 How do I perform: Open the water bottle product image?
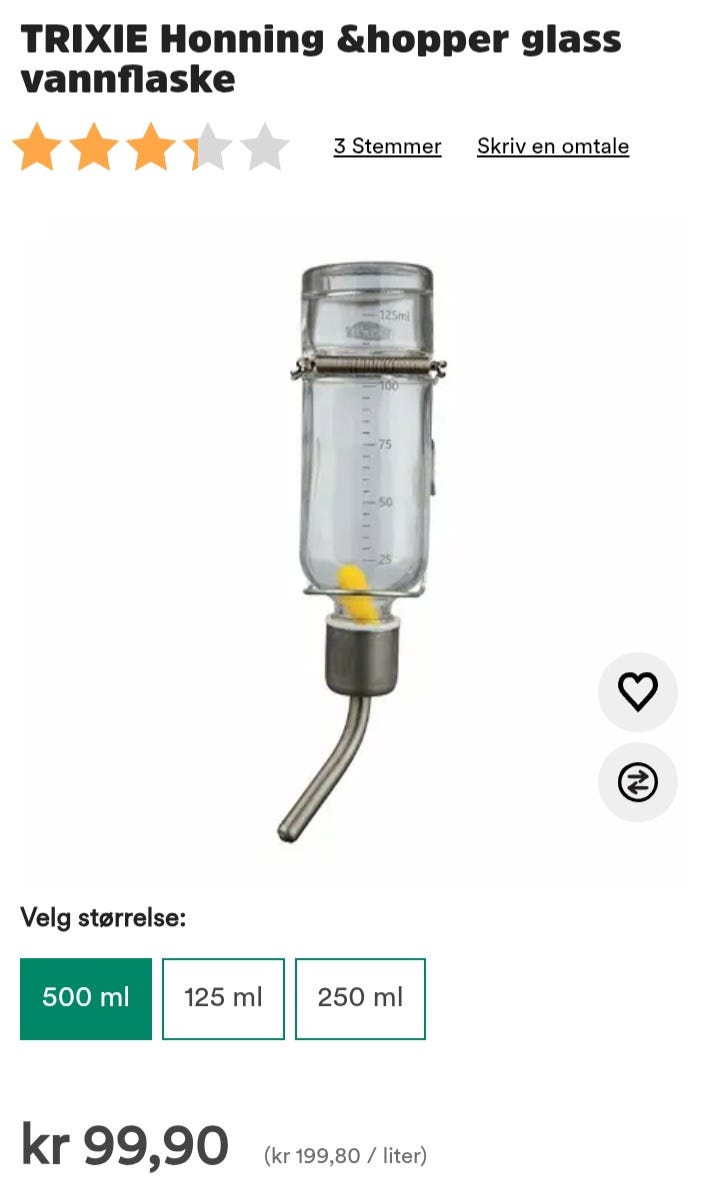coord(362,551)
